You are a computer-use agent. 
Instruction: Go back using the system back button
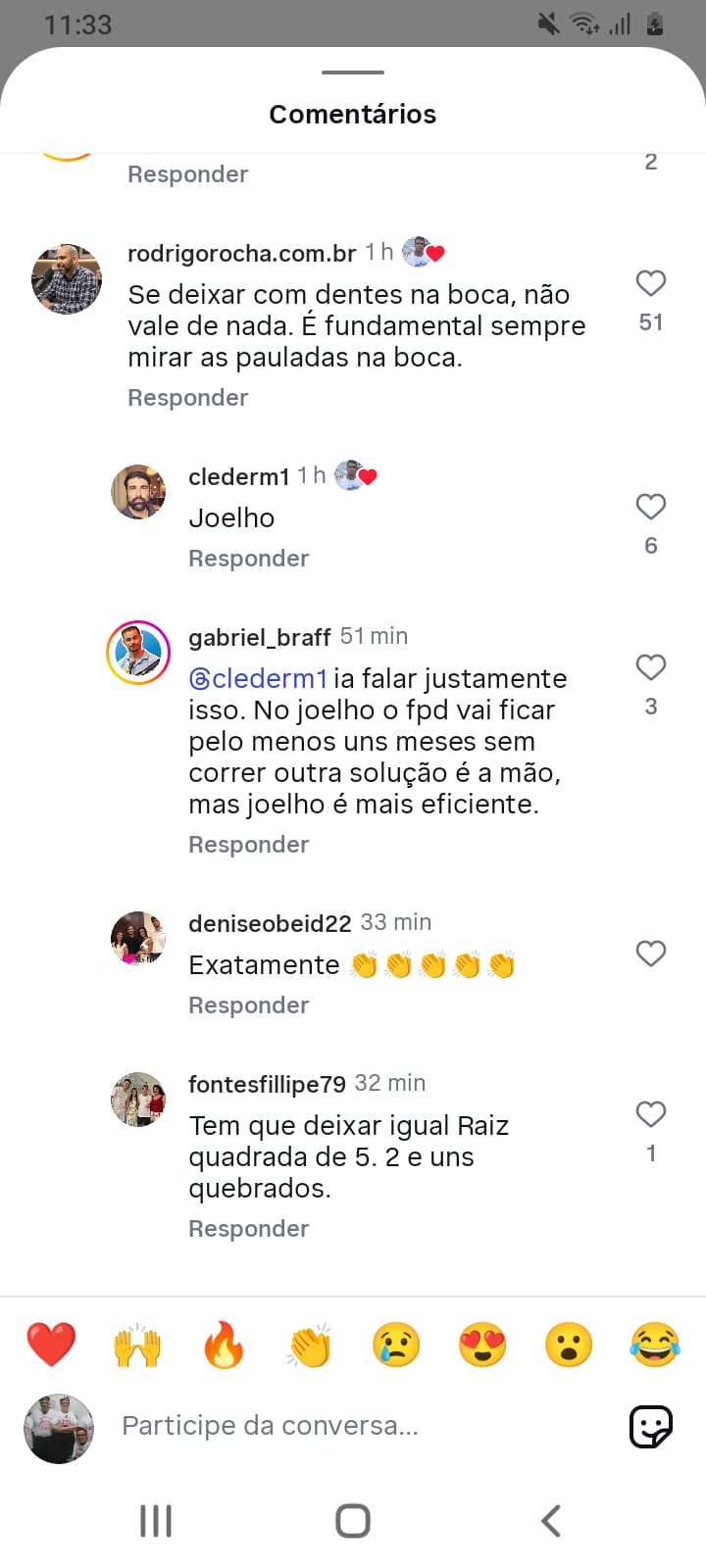(x=551, y=1521)
